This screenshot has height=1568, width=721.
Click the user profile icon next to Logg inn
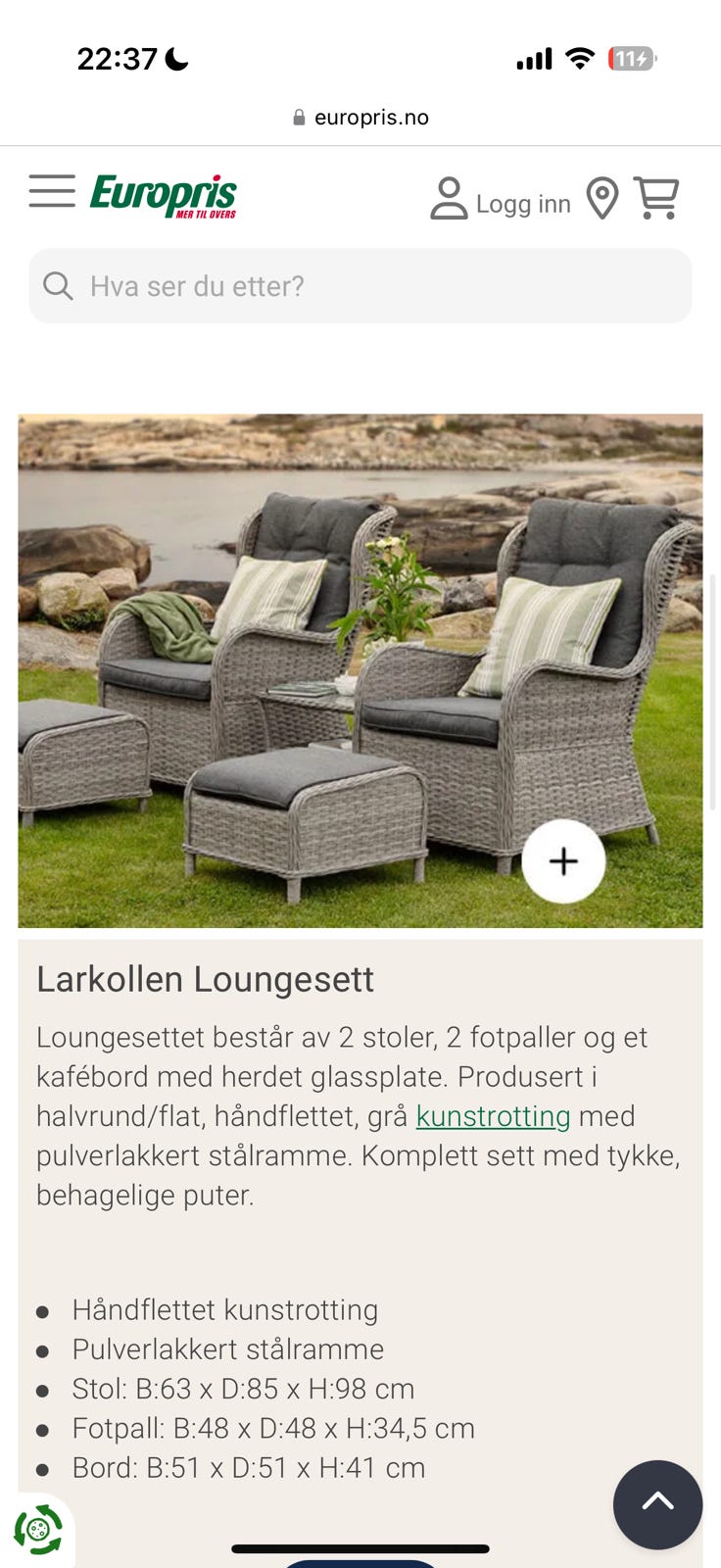point(448,198)
